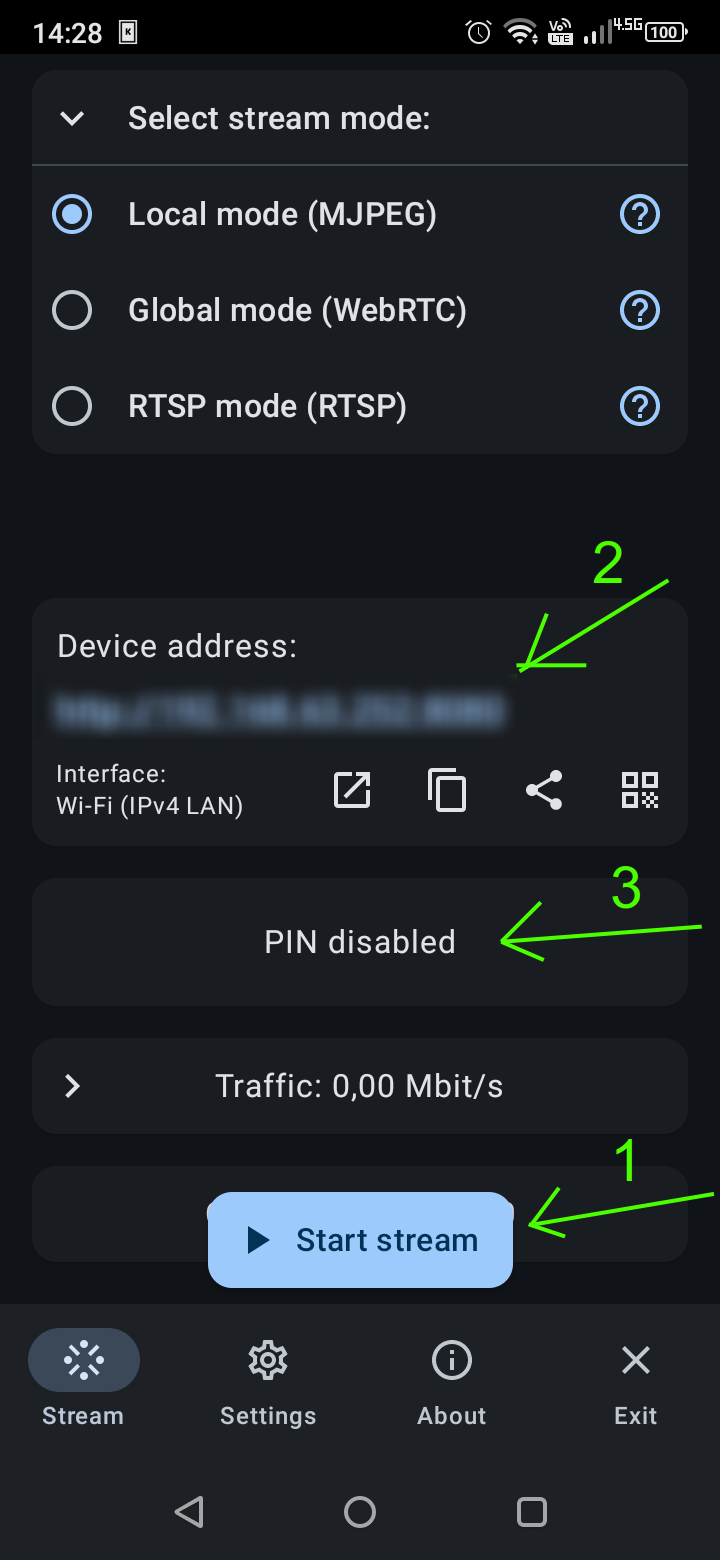Select Global mode (WebRTC)
Viewport: 720px width, 1560px height.
pyautogui.click(x=72, y=310)
